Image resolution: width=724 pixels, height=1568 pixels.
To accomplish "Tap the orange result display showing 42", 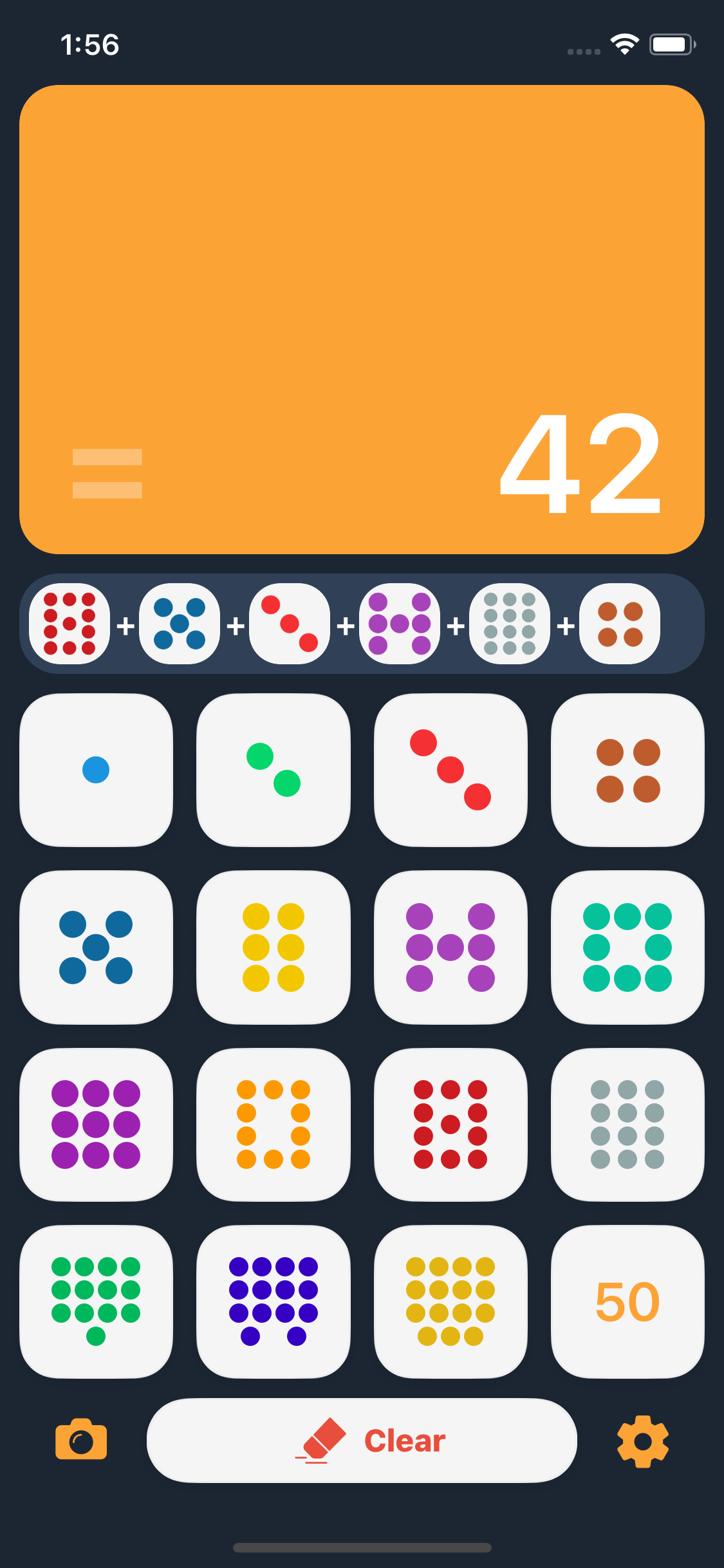I will (x=362, y=319).
